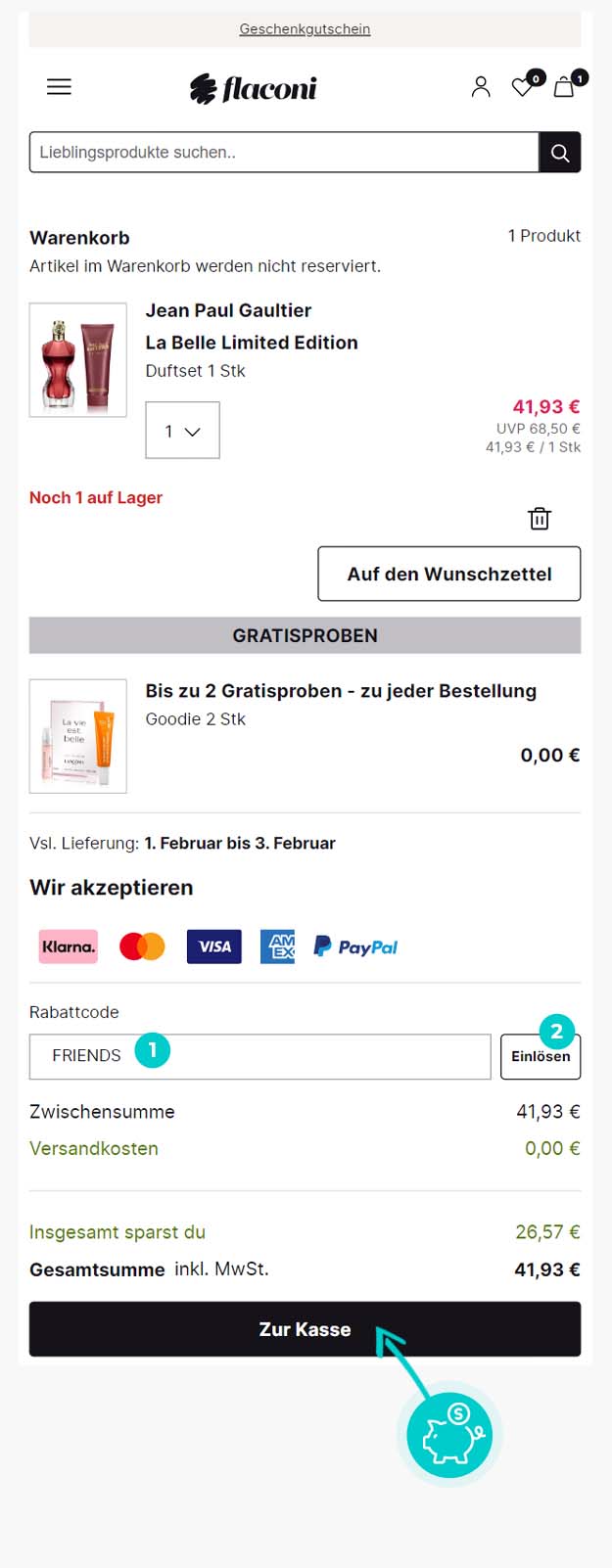The height and width of the screenshot is (1568, 612).
Task: Move item via Auf den Wunschzettel
Action: point(448,574)
